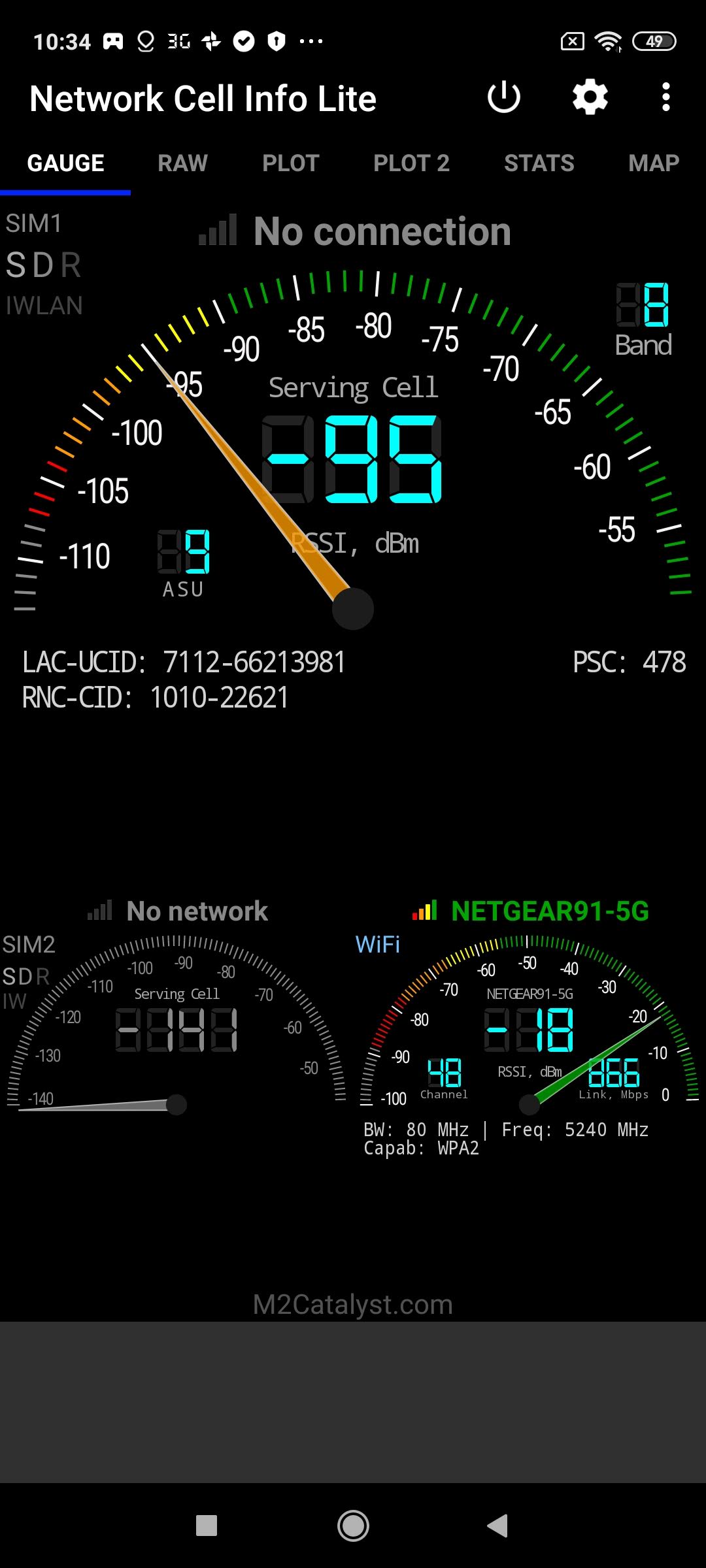Select the GAUGE tab
The width and height of the screenshot is (706, 1568).
[65, 163]
